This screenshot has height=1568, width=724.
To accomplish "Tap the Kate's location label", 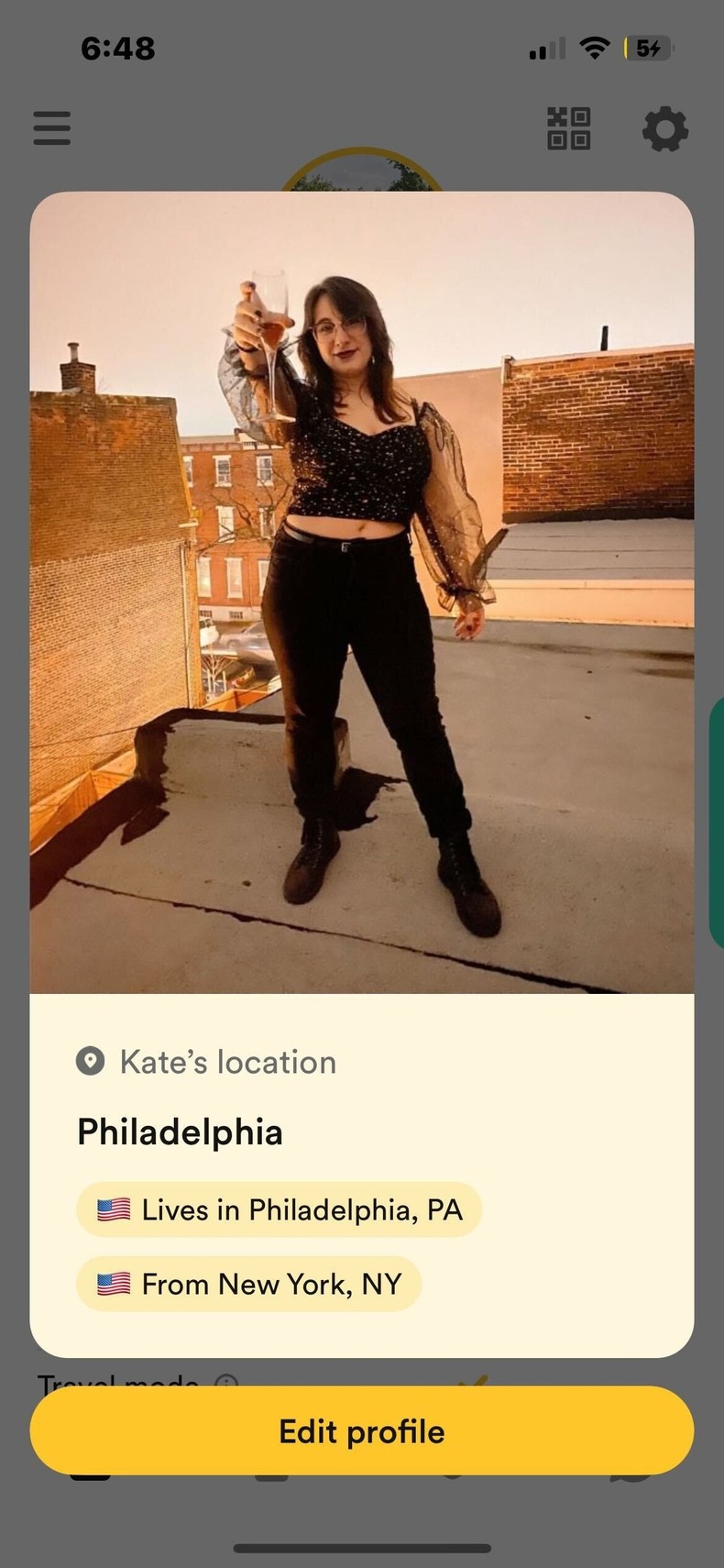I will coord(226,1061).
